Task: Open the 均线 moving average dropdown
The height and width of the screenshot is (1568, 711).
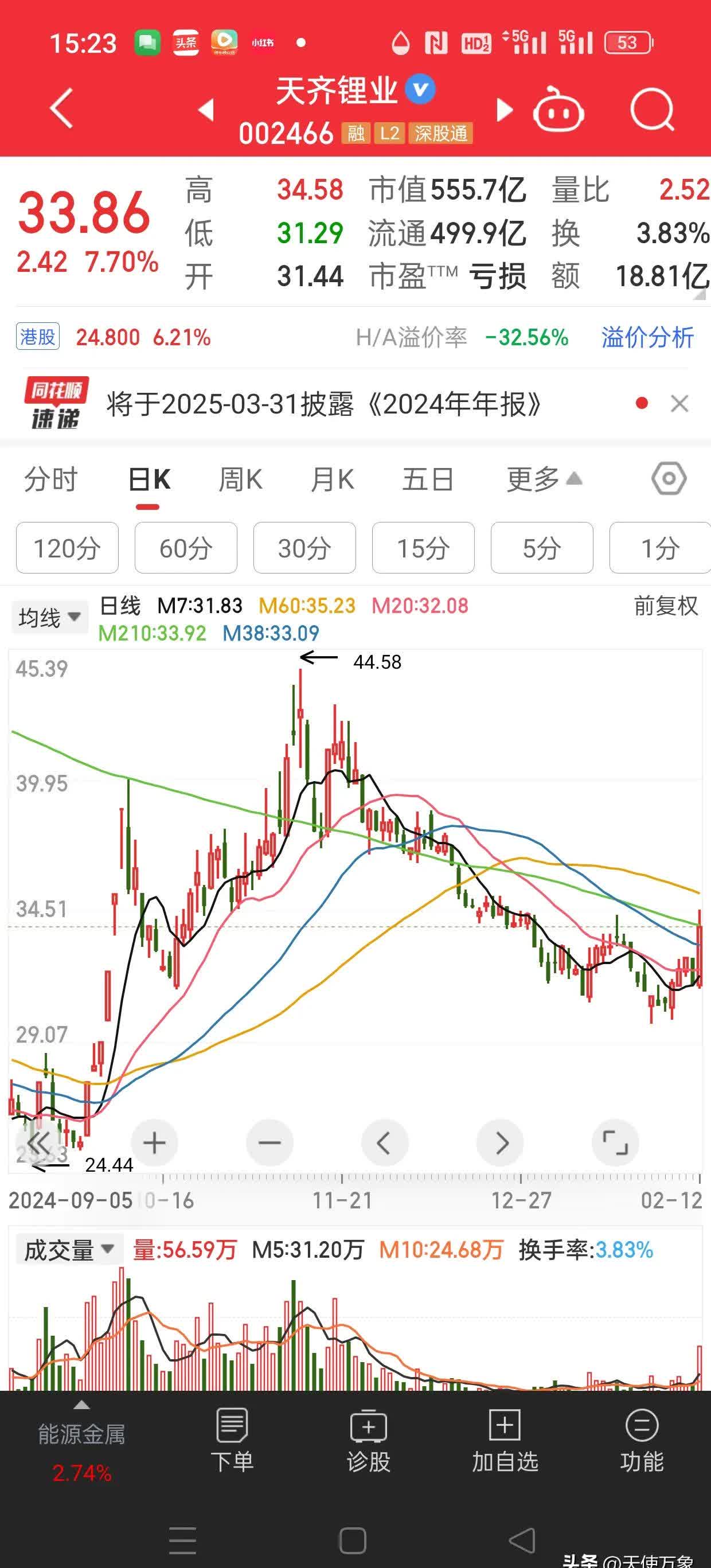Action: click(x=48, y=616)
